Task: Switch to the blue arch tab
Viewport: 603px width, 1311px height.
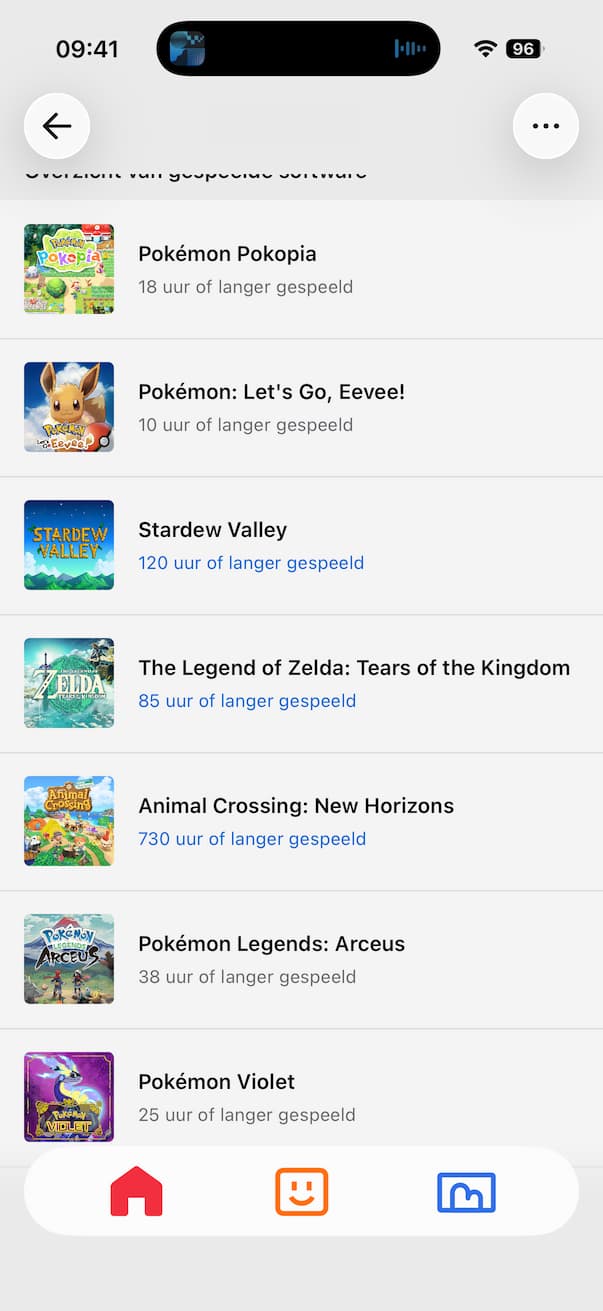Action: tap(466, 1192)
